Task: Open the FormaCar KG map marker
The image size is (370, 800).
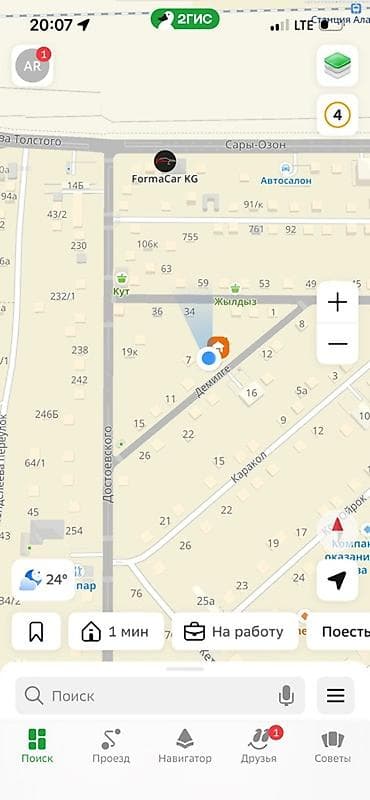Action: [165, 168]
